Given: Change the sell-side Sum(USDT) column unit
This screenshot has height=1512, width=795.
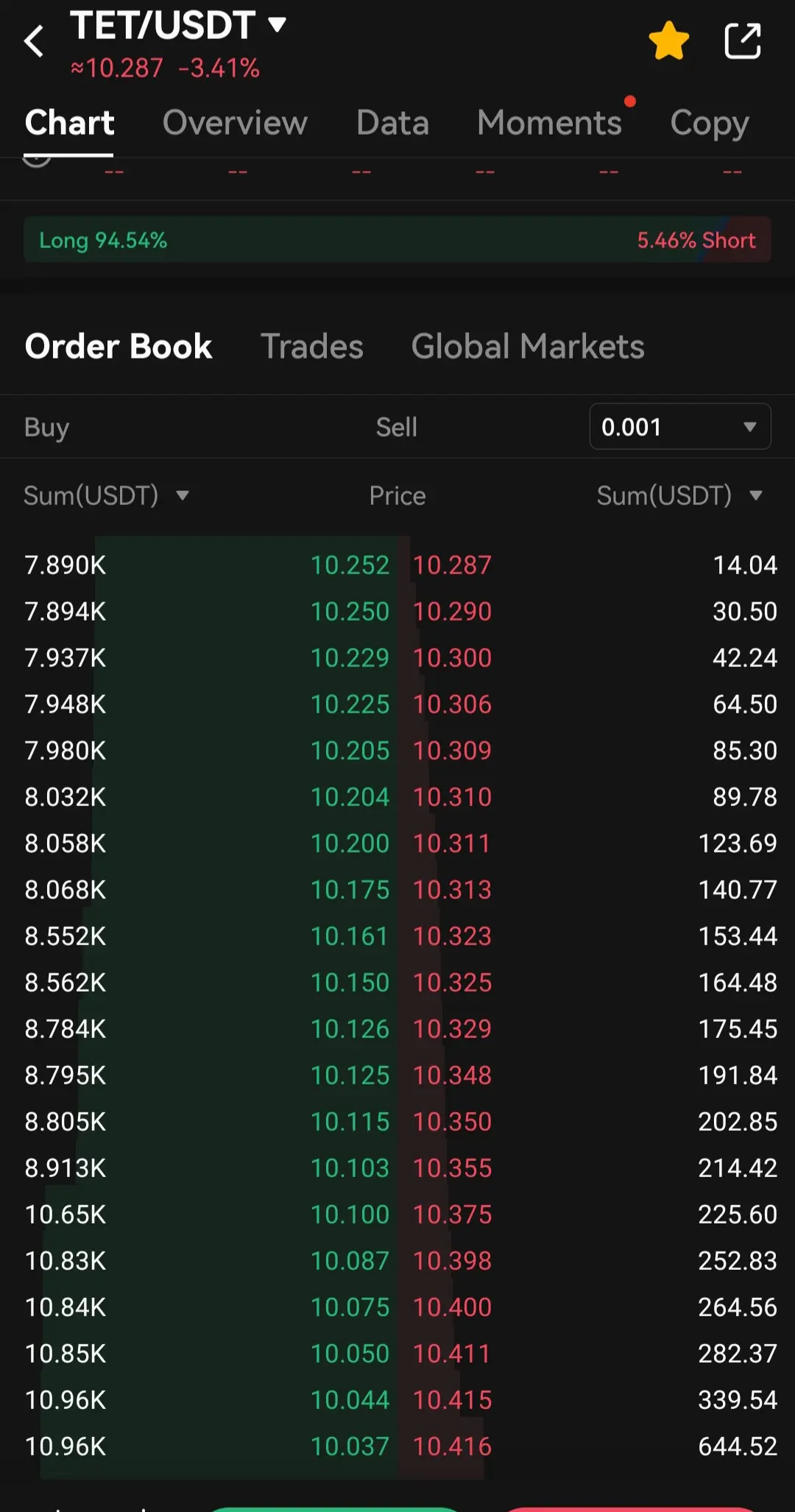Looking at the screenshot, I should coord(680,495).
